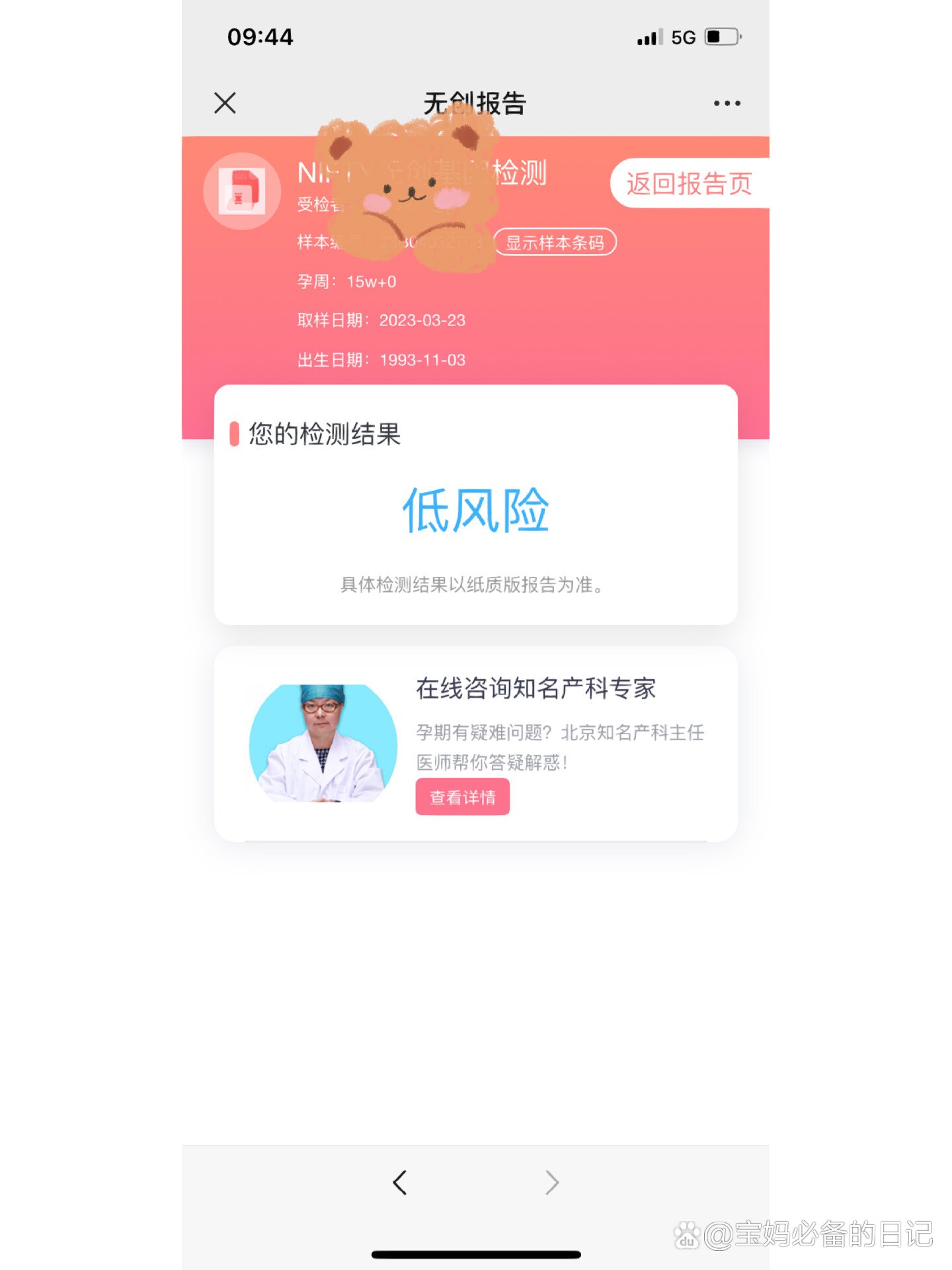The width and height of the screenshot is (952, 1270).
Task: Tap the forward chevron at bottom
Action: [x=552, y=1183]
